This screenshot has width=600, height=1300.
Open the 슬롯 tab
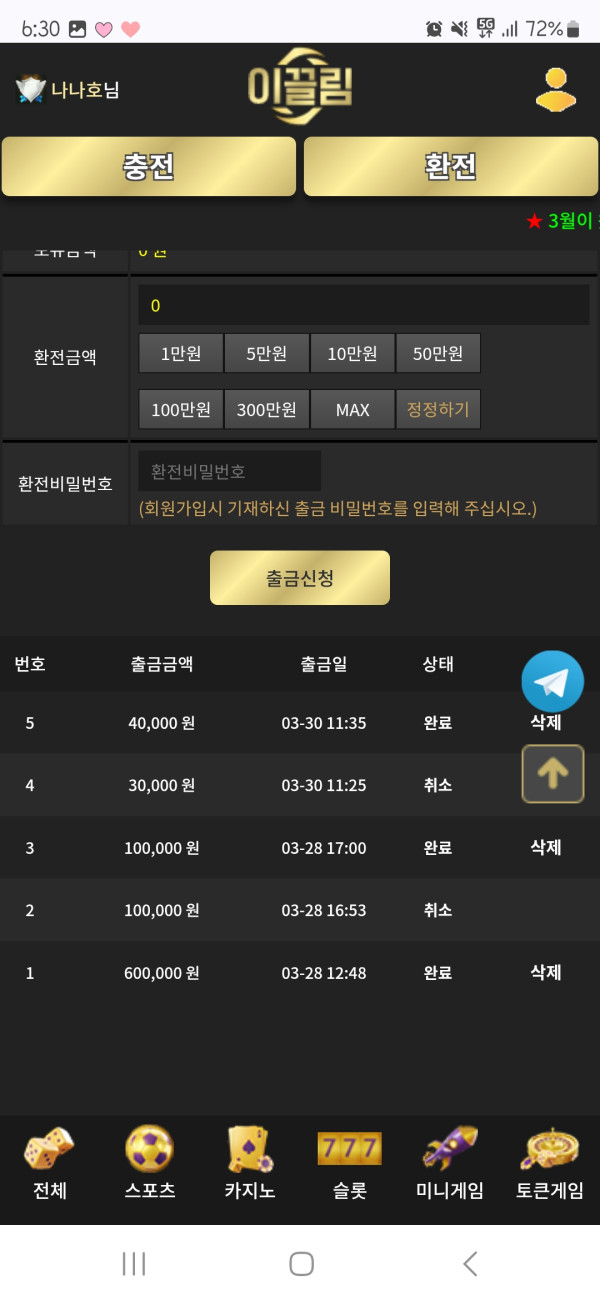pos(350,1164)
